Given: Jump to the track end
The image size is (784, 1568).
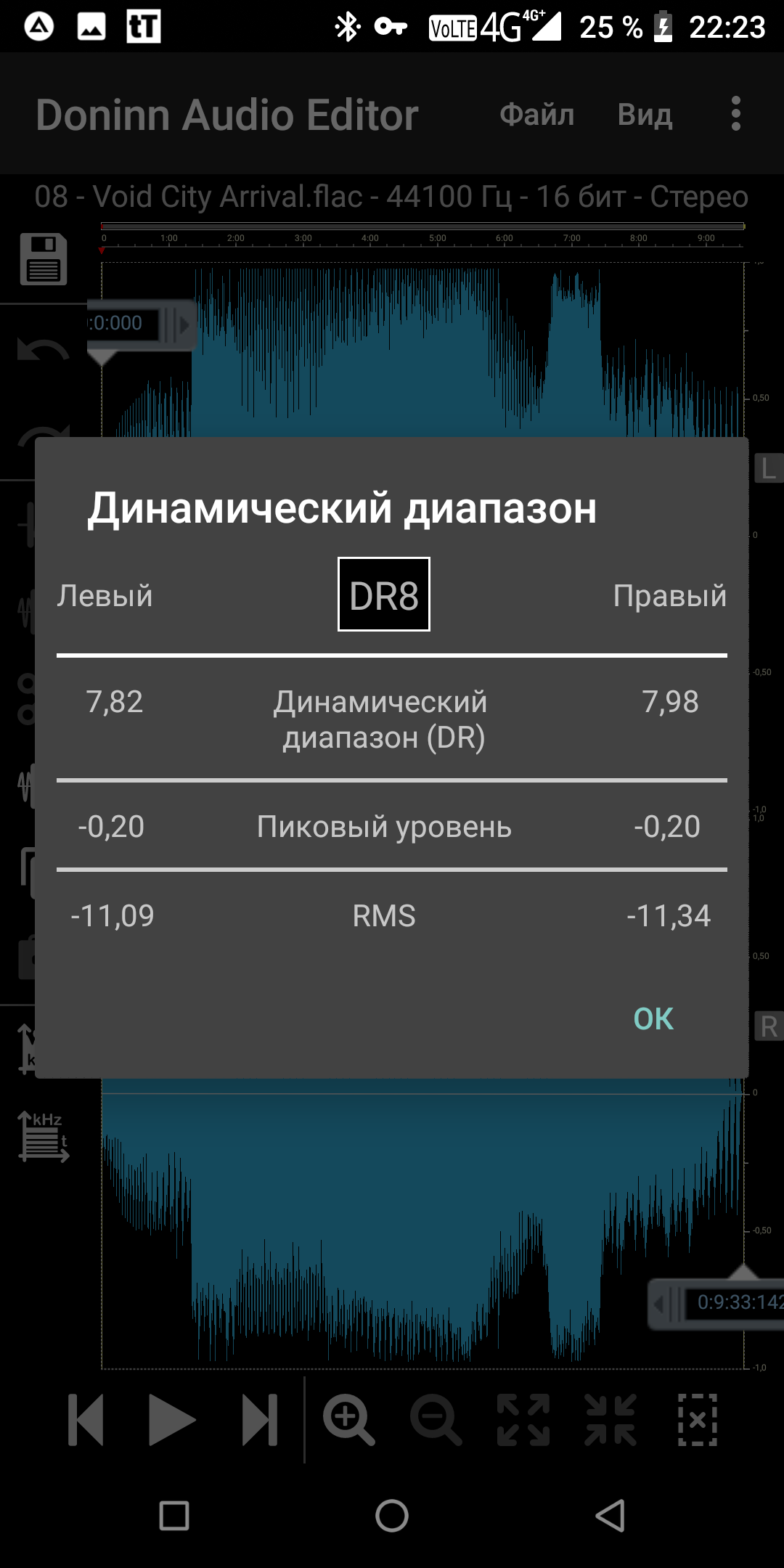Looking at the screenshot, I should click(x=260, y=1420).
